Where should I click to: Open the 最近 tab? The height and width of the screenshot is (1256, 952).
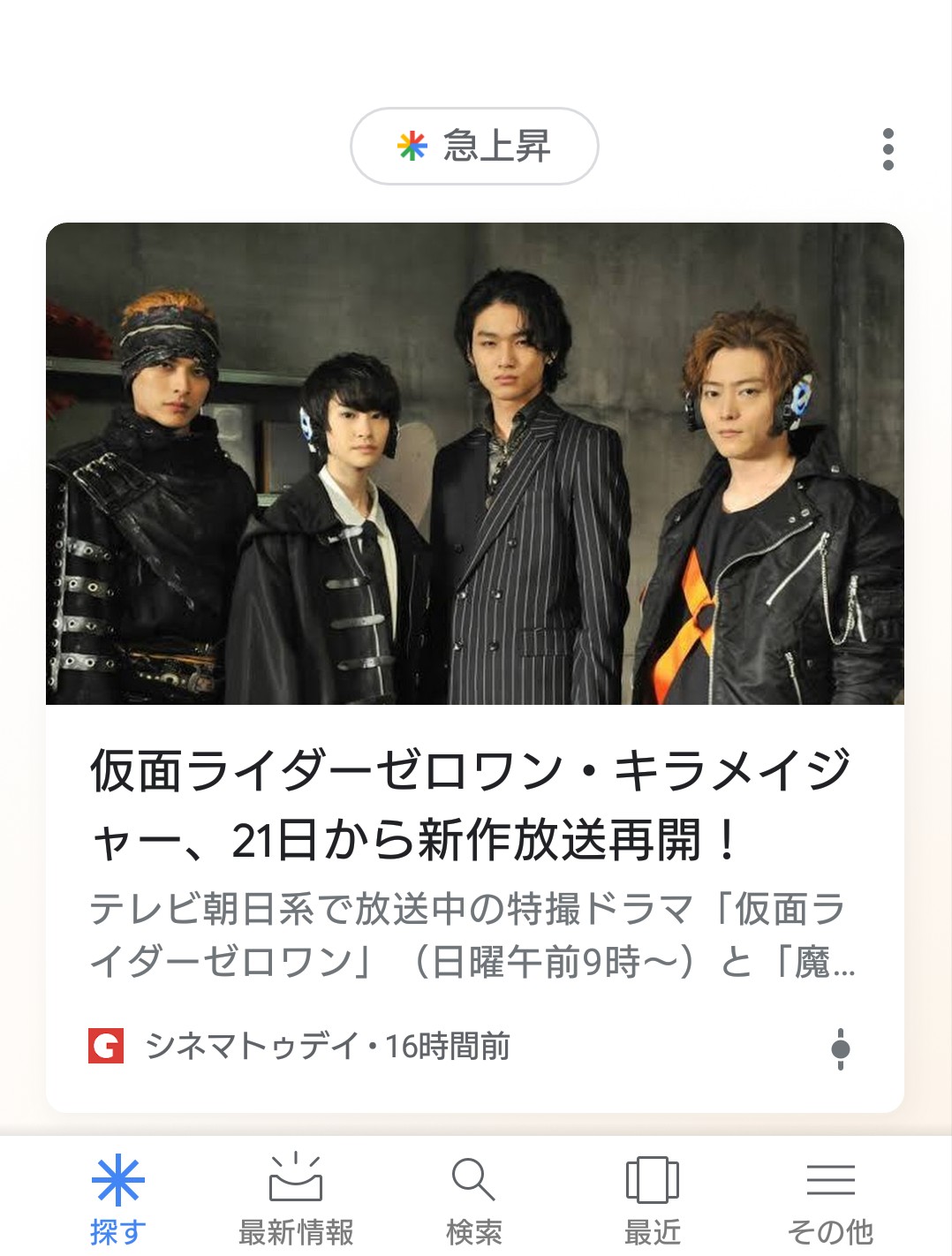(653, 1198)
